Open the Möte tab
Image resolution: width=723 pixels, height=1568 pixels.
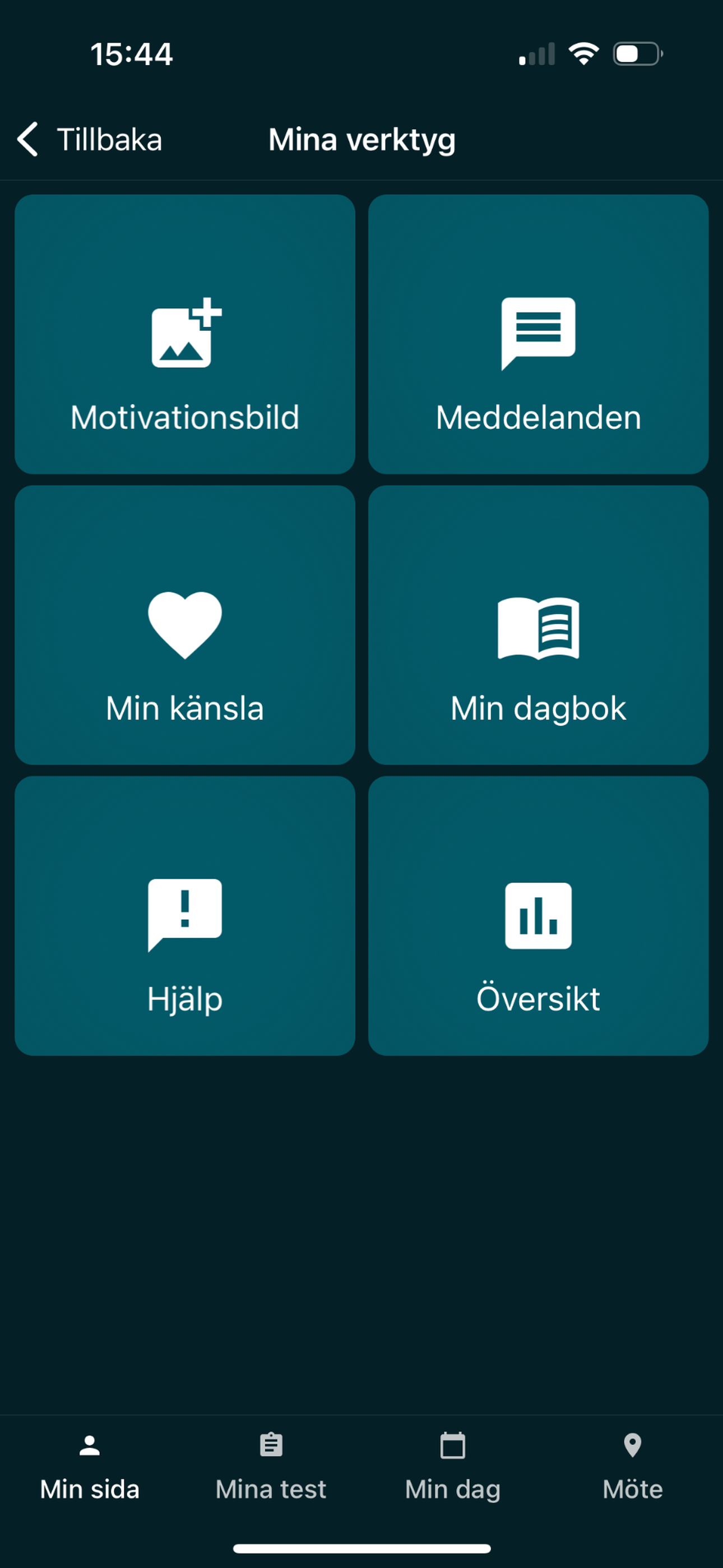633,1468
